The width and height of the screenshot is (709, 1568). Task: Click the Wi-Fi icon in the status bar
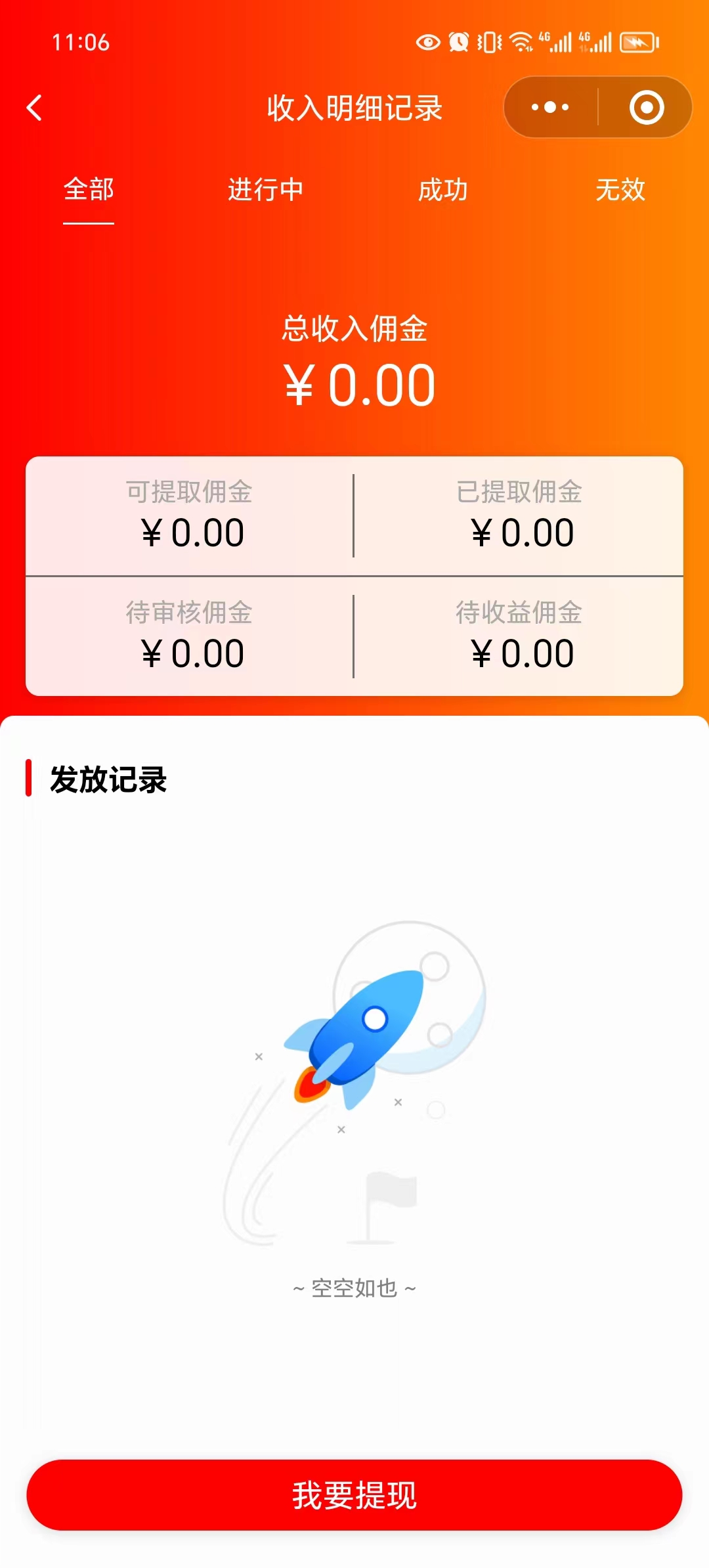[522, 42]
